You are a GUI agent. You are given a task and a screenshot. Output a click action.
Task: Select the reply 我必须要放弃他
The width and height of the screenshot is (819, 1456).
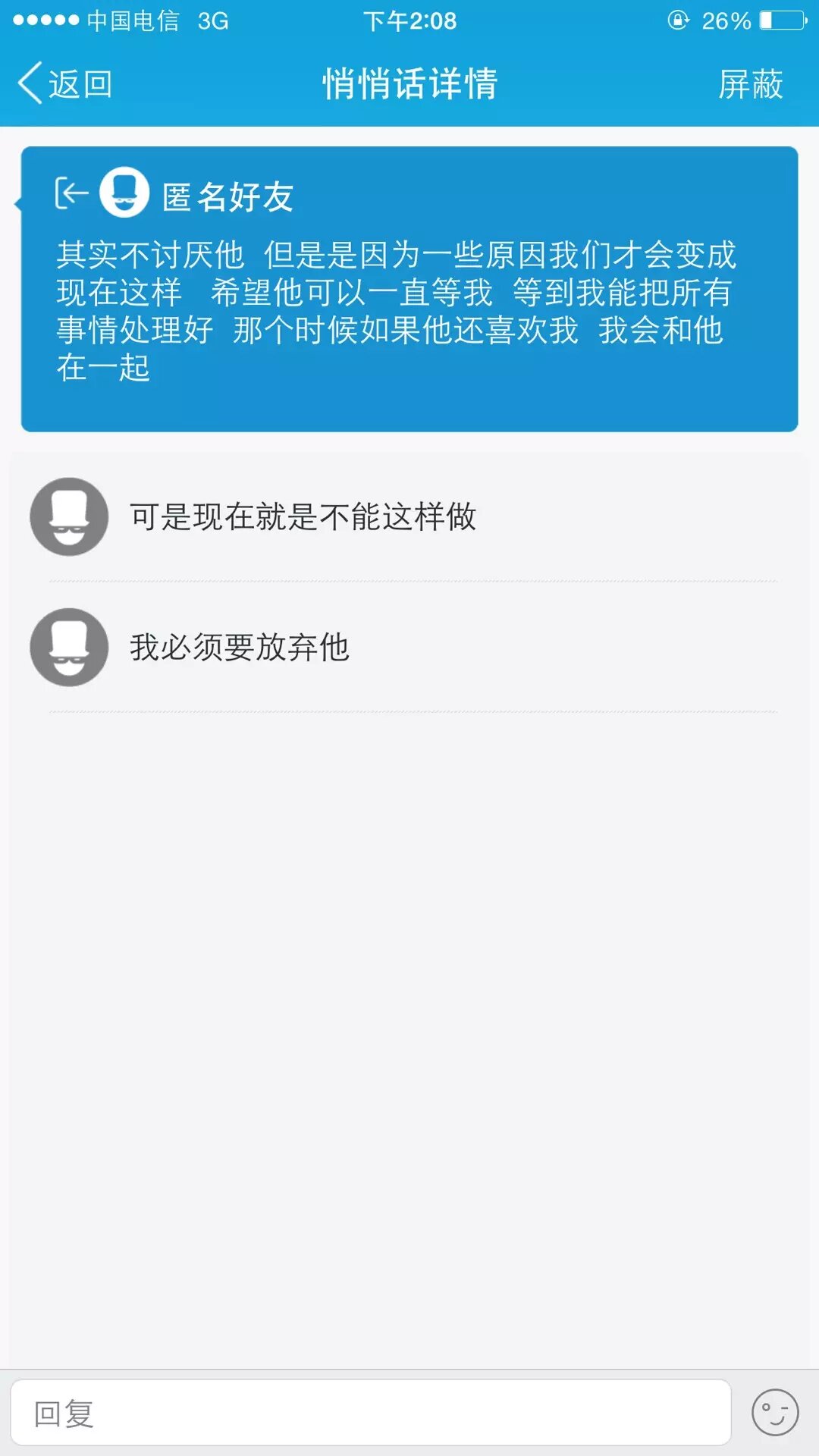239,648
